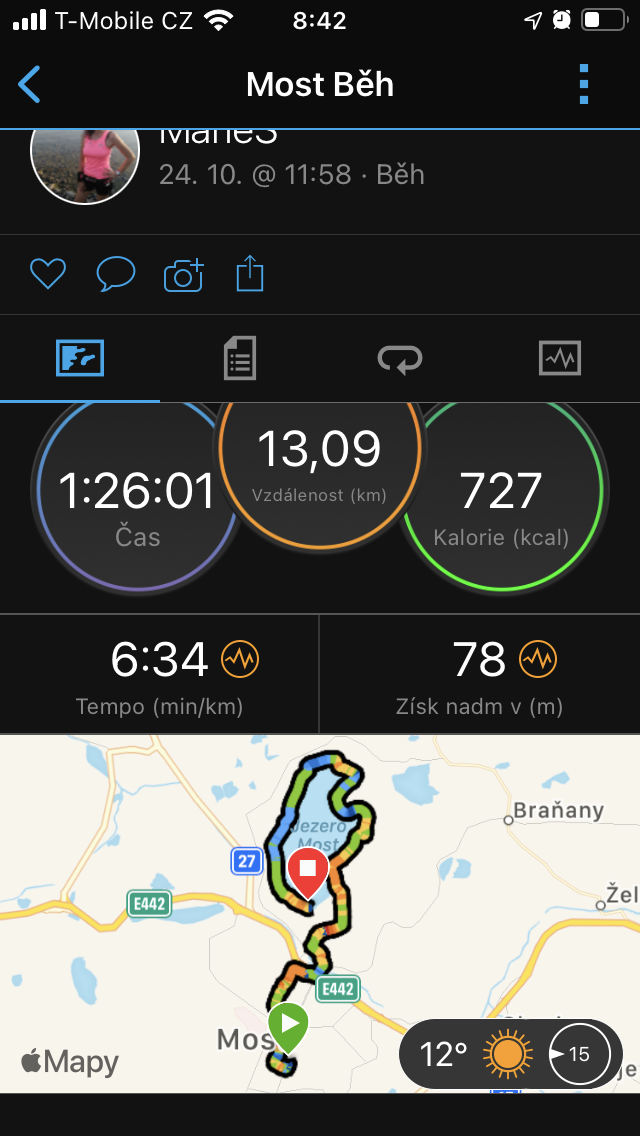
Task: Like this run with the heart icon
Action: 48,275
